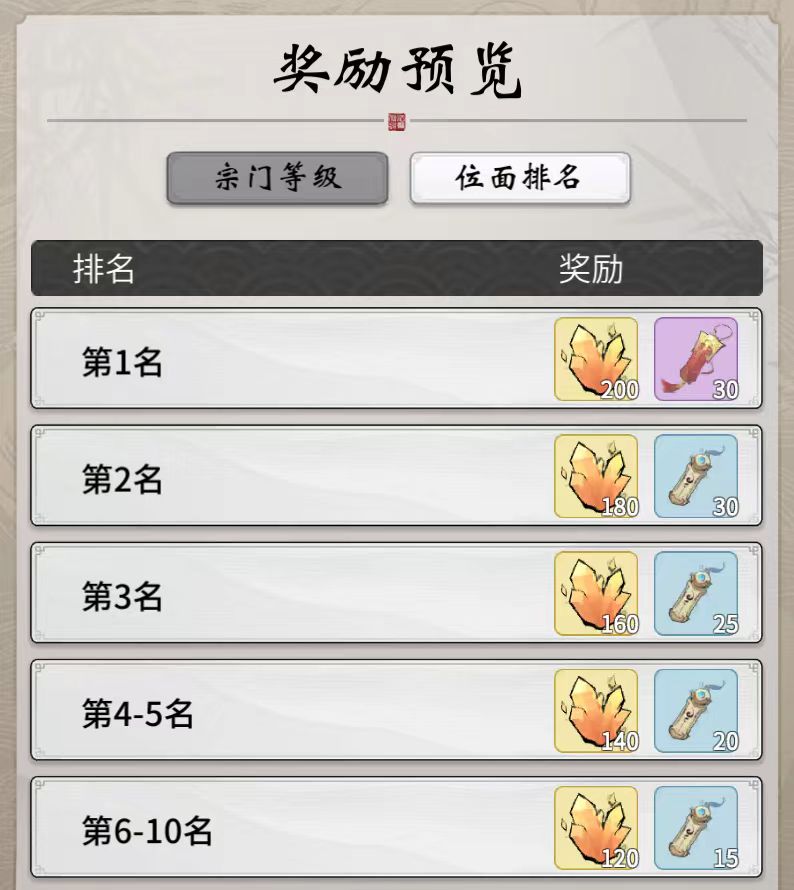Switch to the 宗门等级 tab
This screenshot has width=794, height=890.
coord(277,179)
